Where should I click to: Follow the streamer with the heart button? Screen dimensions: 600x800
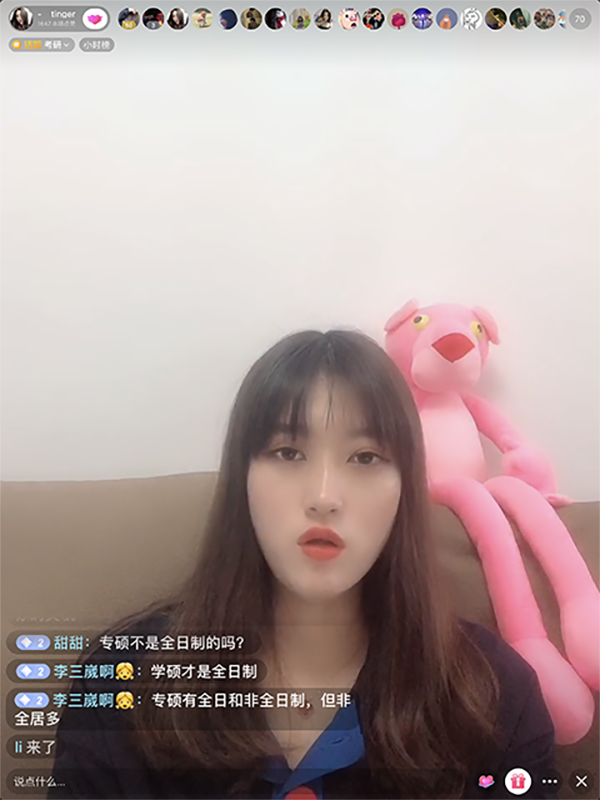95,18
